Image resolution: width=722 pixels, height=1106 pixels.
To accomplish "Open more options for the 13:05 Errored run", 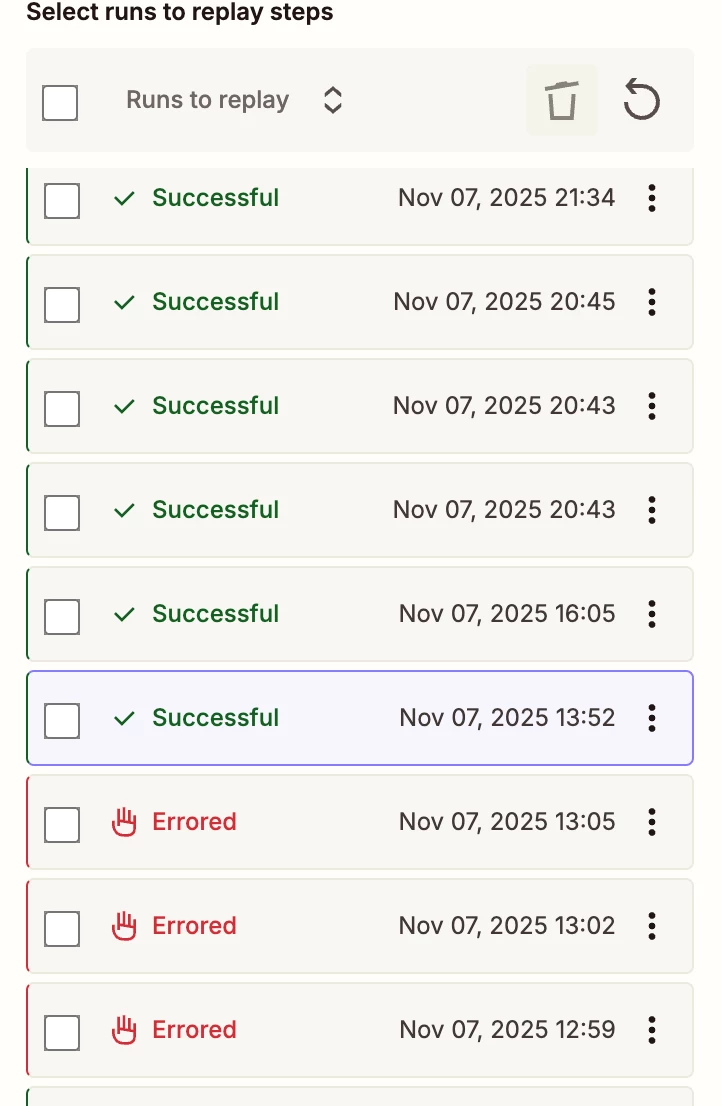I will [652, 822].
